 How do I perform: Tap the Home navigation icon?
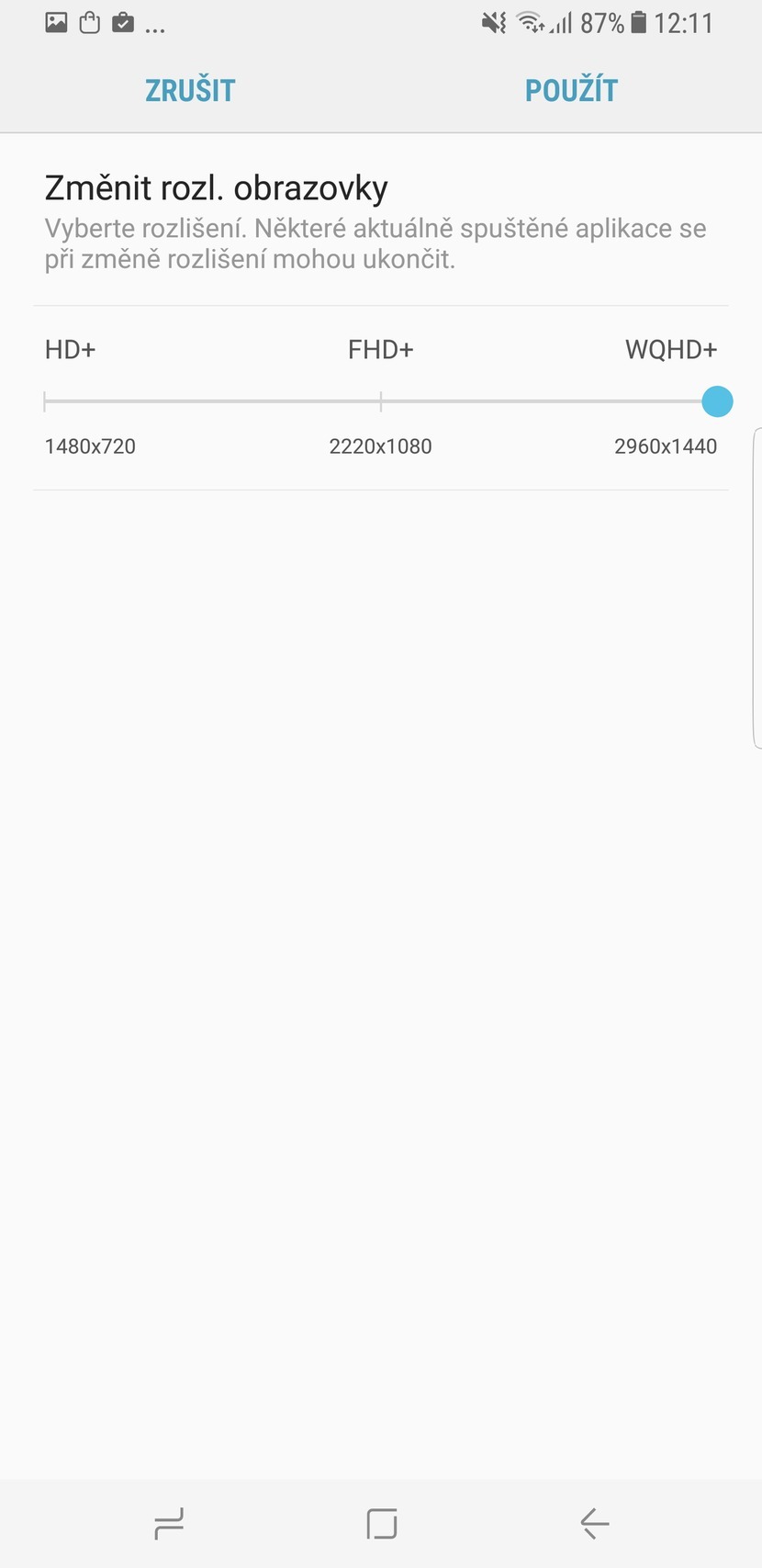pyautogui.click(x=380, y=1522)
